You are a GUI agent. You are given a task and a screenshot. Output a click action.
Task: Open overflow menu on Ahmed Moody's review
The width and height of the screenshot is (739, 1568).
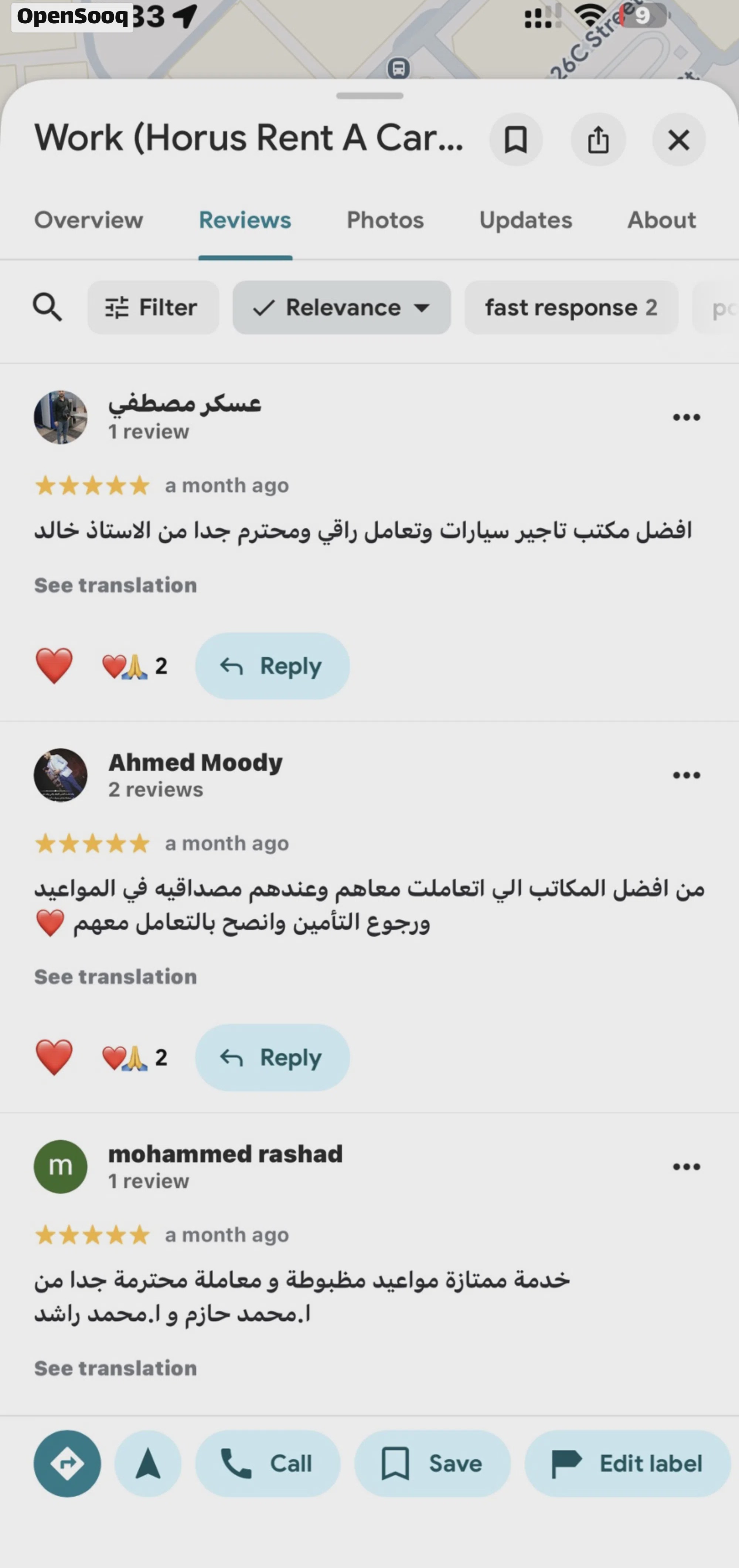[687, 775]
